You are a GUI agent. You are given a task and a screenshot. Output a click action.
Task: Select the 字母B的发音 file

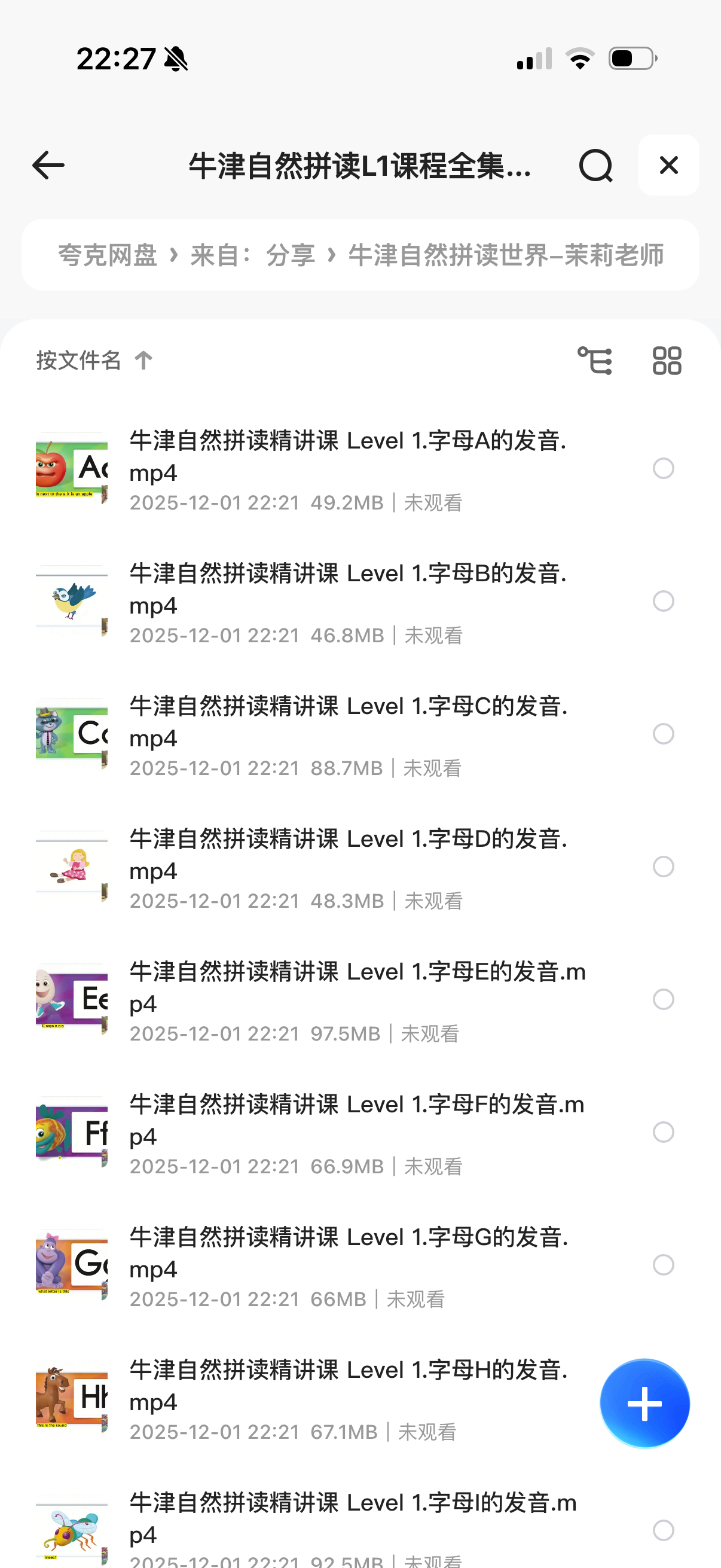coord(663,602)
